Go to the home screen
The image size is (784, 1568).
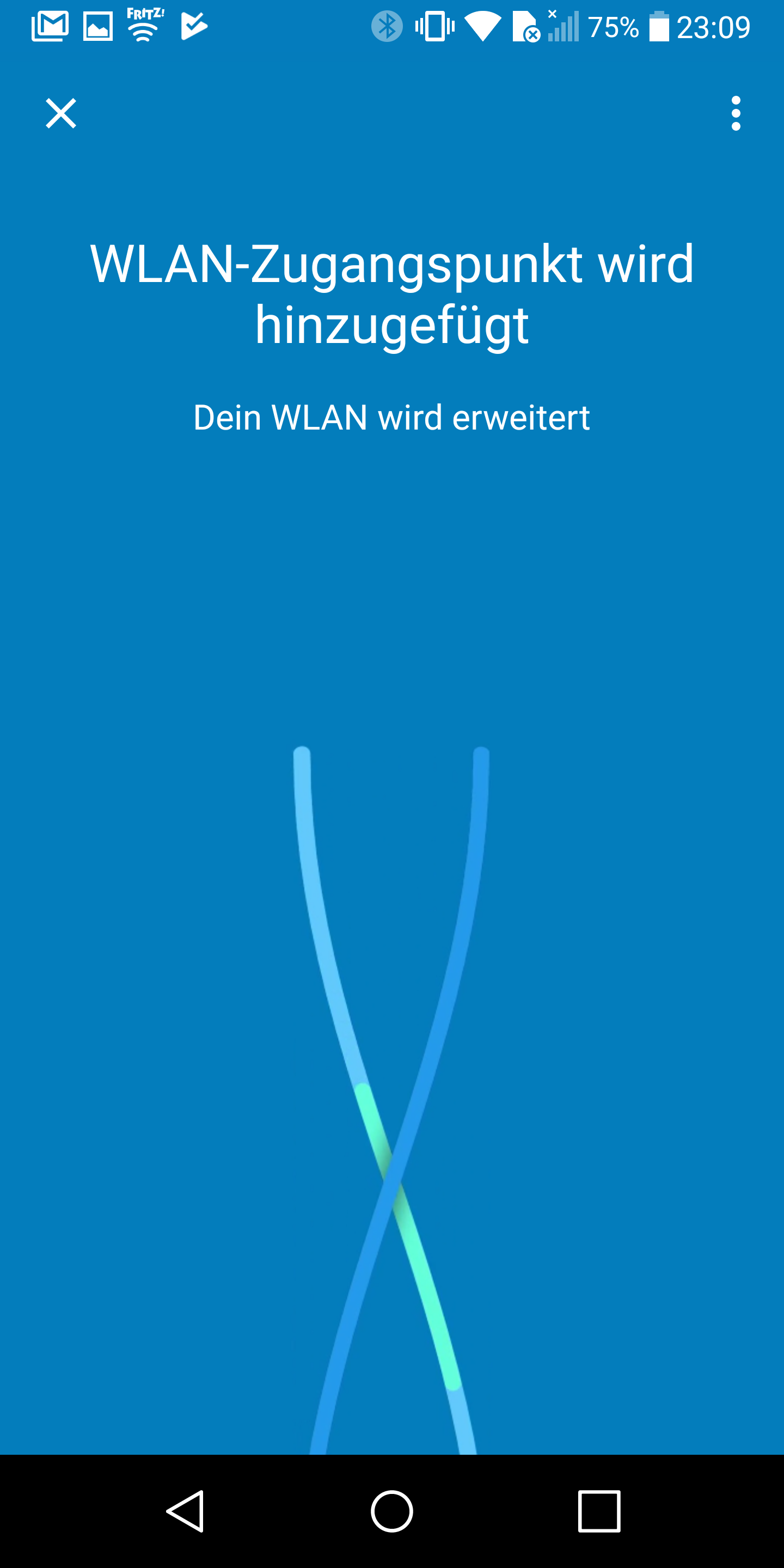[392, 1511]
